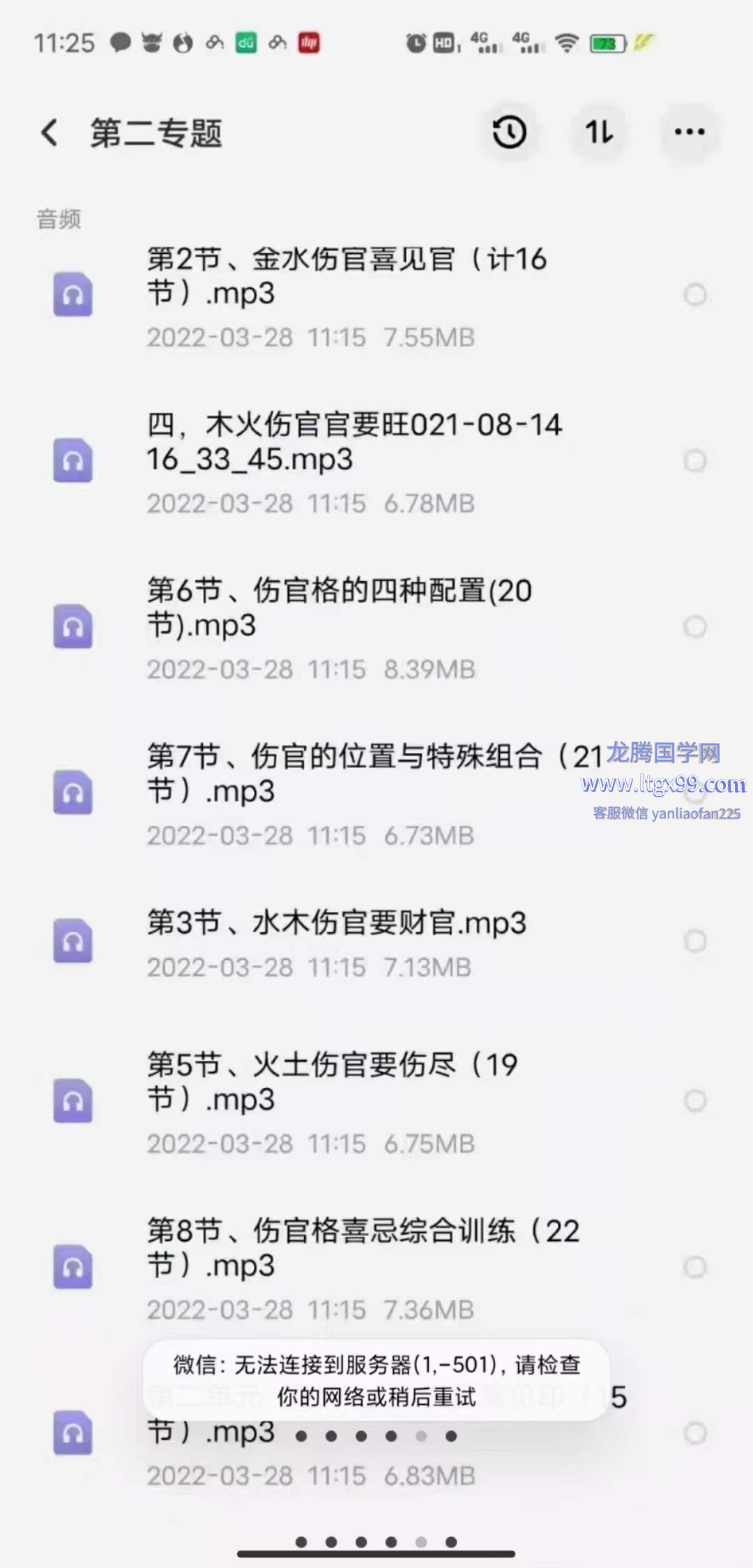
Task: Select the 第2节 金水伤官喜见官 file checkbox
Action: [x=695, y=295]
